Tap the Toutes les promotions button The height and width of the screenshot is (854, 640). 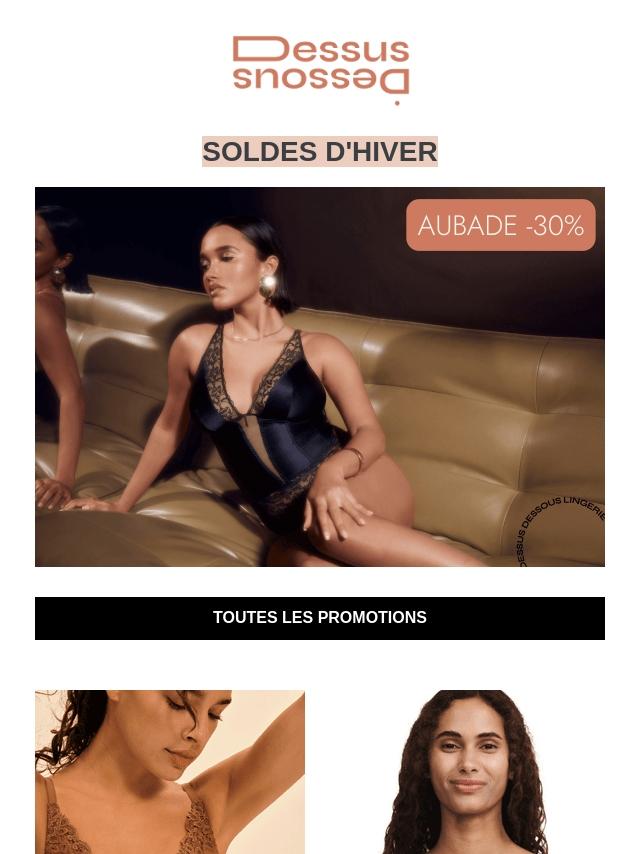320,618
